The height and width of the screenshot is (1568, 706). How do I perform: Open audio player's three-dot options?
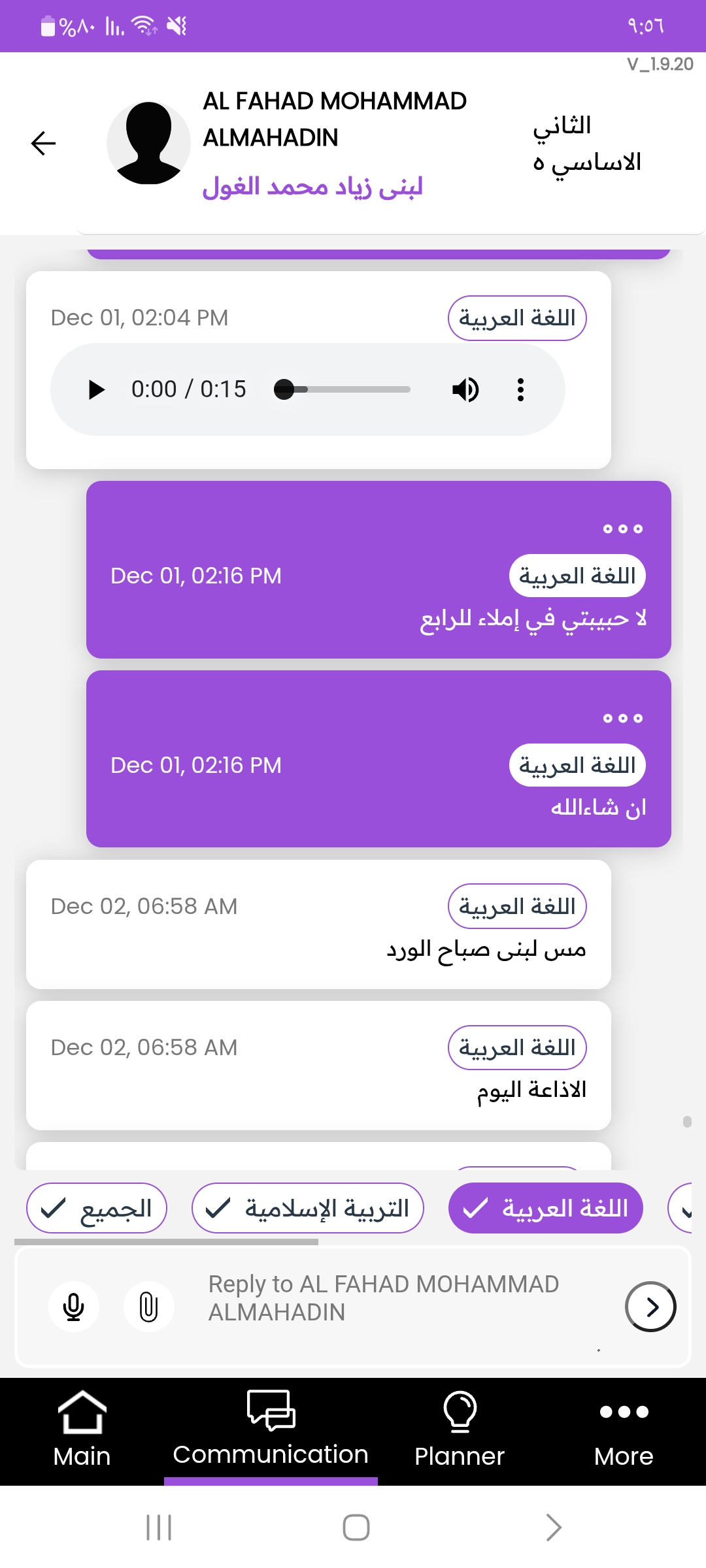(x=520, y=389)
